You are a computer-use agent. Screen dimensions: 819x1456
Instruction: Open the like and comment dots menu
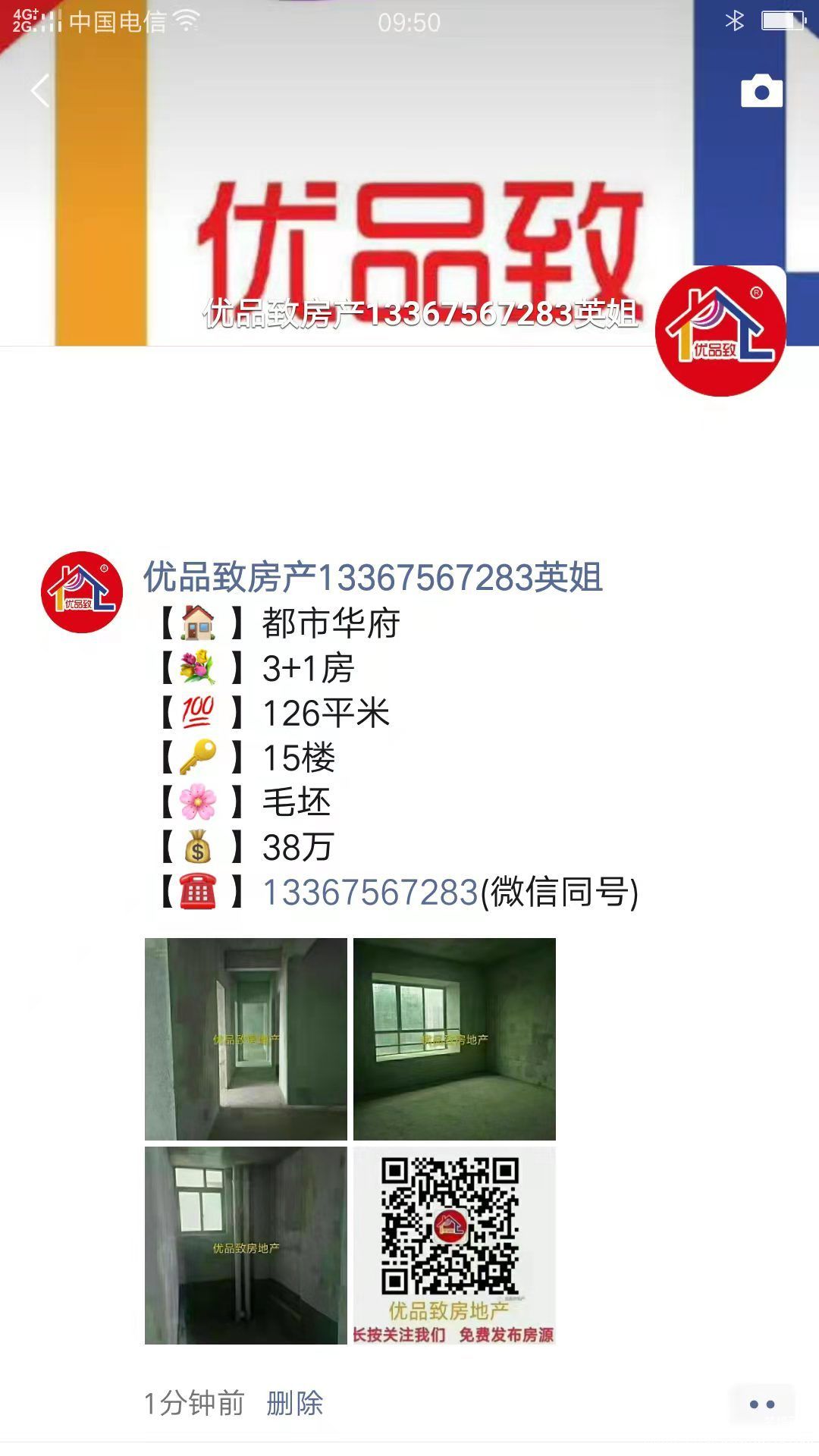pyautogui.click(x=762, y=1404)
